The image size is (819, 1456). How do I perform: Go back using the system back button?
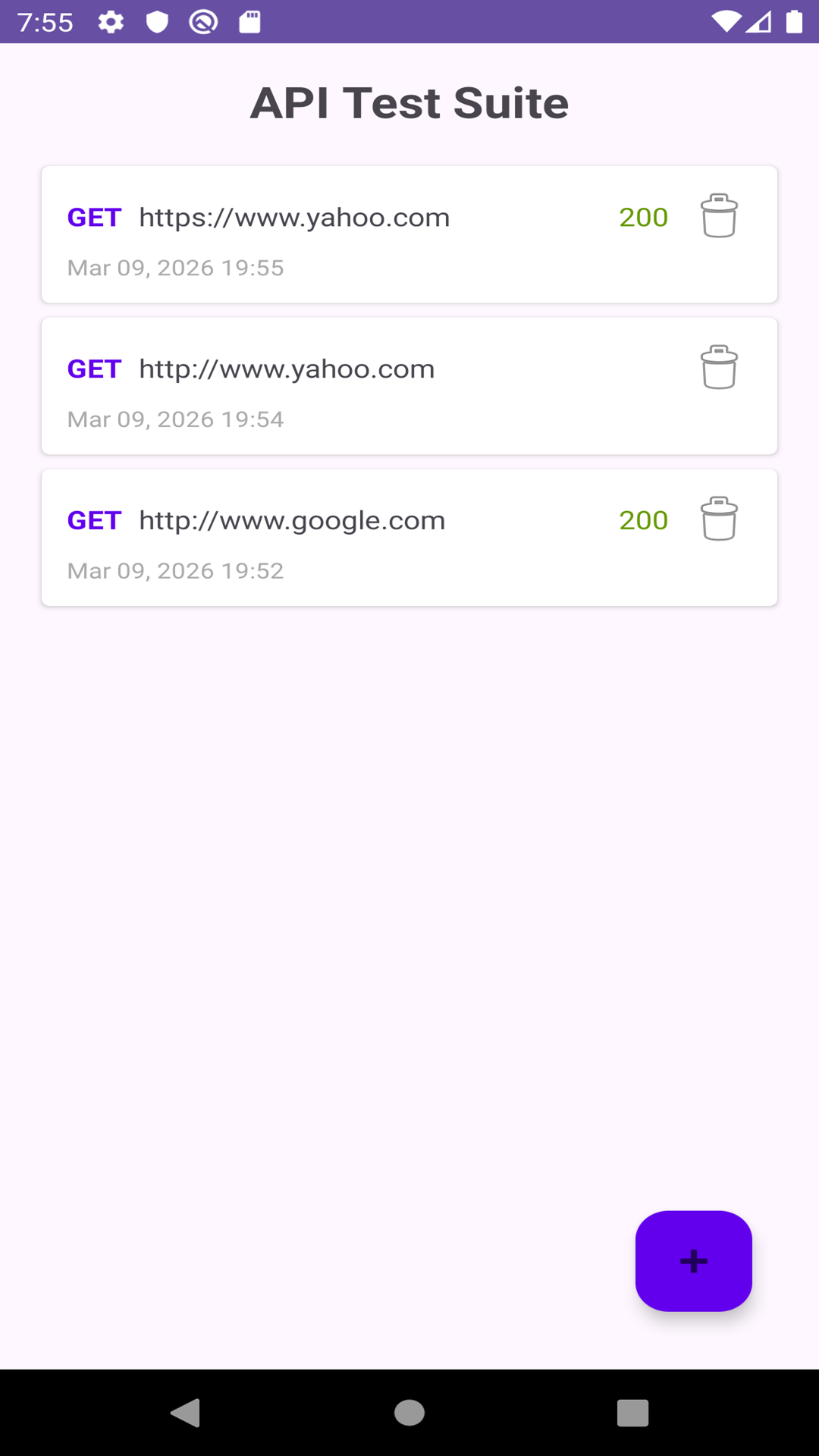click(186, 1413)
